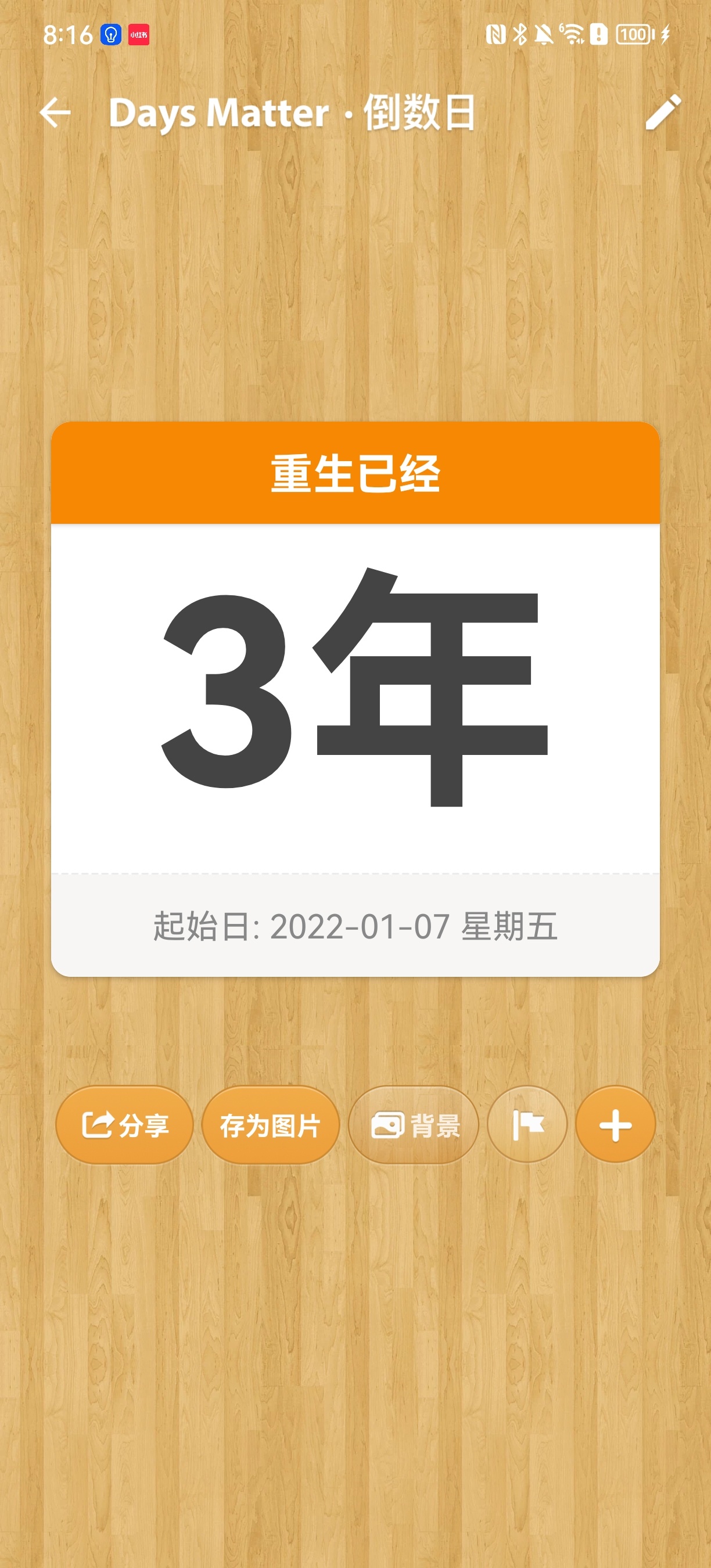
Task: Tap the 分享 share button
Action: [x=125, y=1125]
